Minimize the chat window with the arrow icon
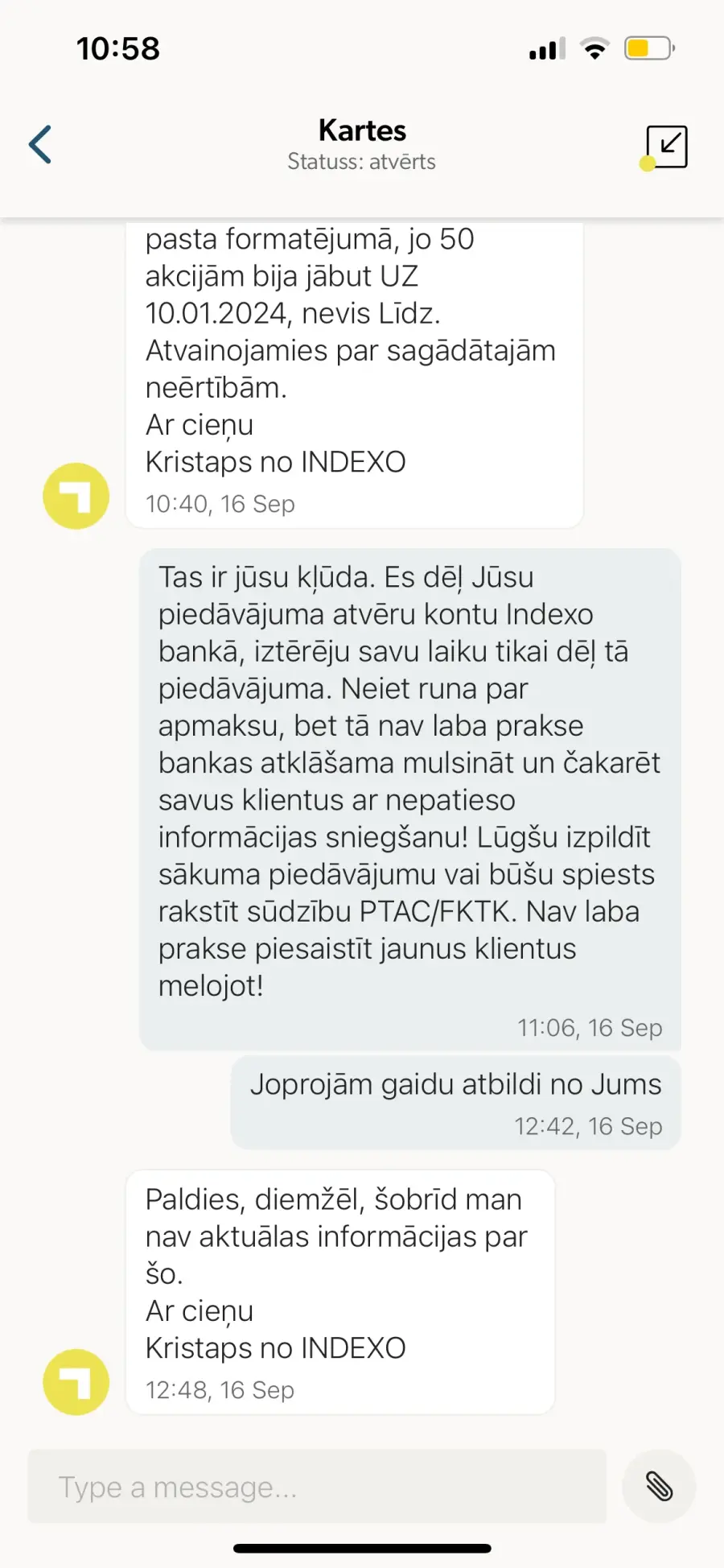 tap(667, 146)
